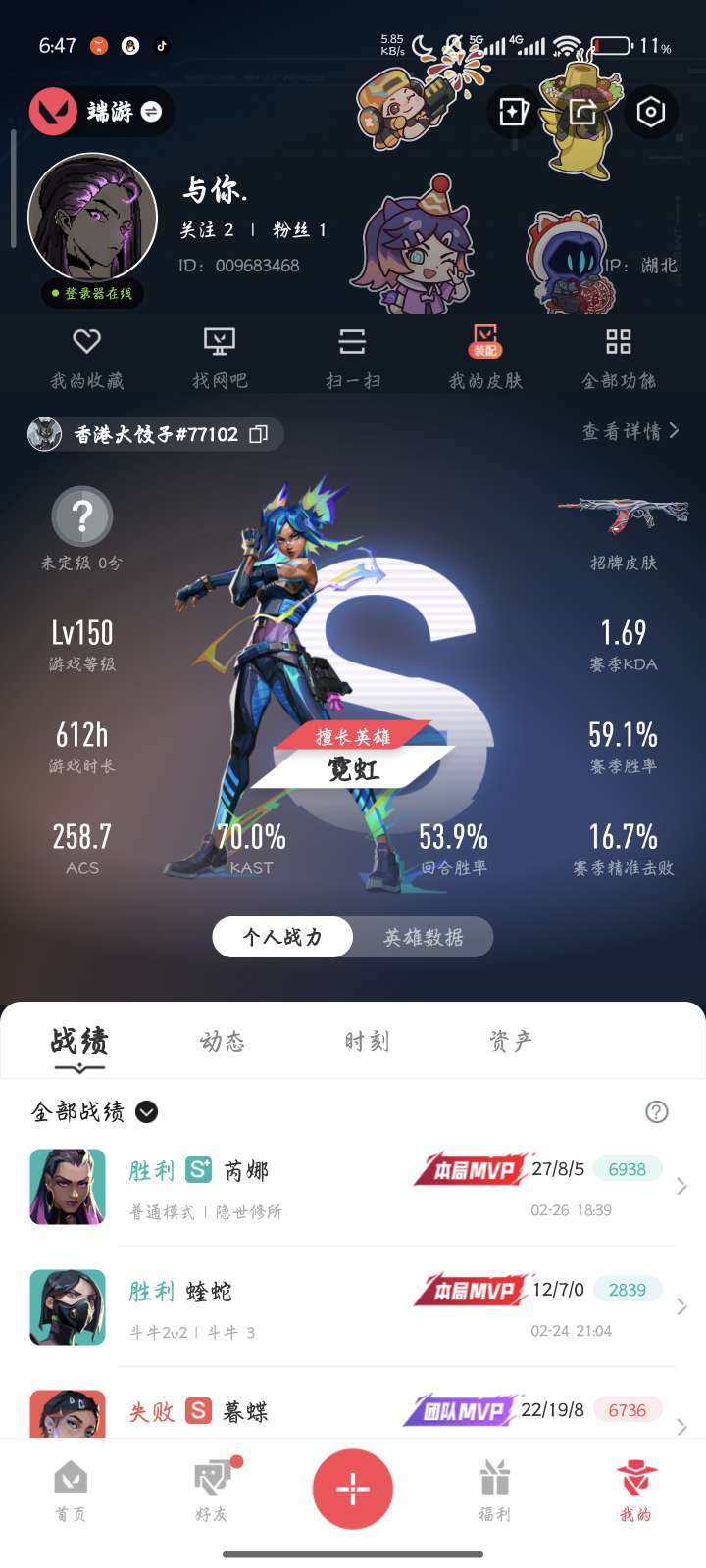Viewport: 706px width, 1568px height.
Task: Launch 扫一扫 scanner
Action: click(352, 358)
